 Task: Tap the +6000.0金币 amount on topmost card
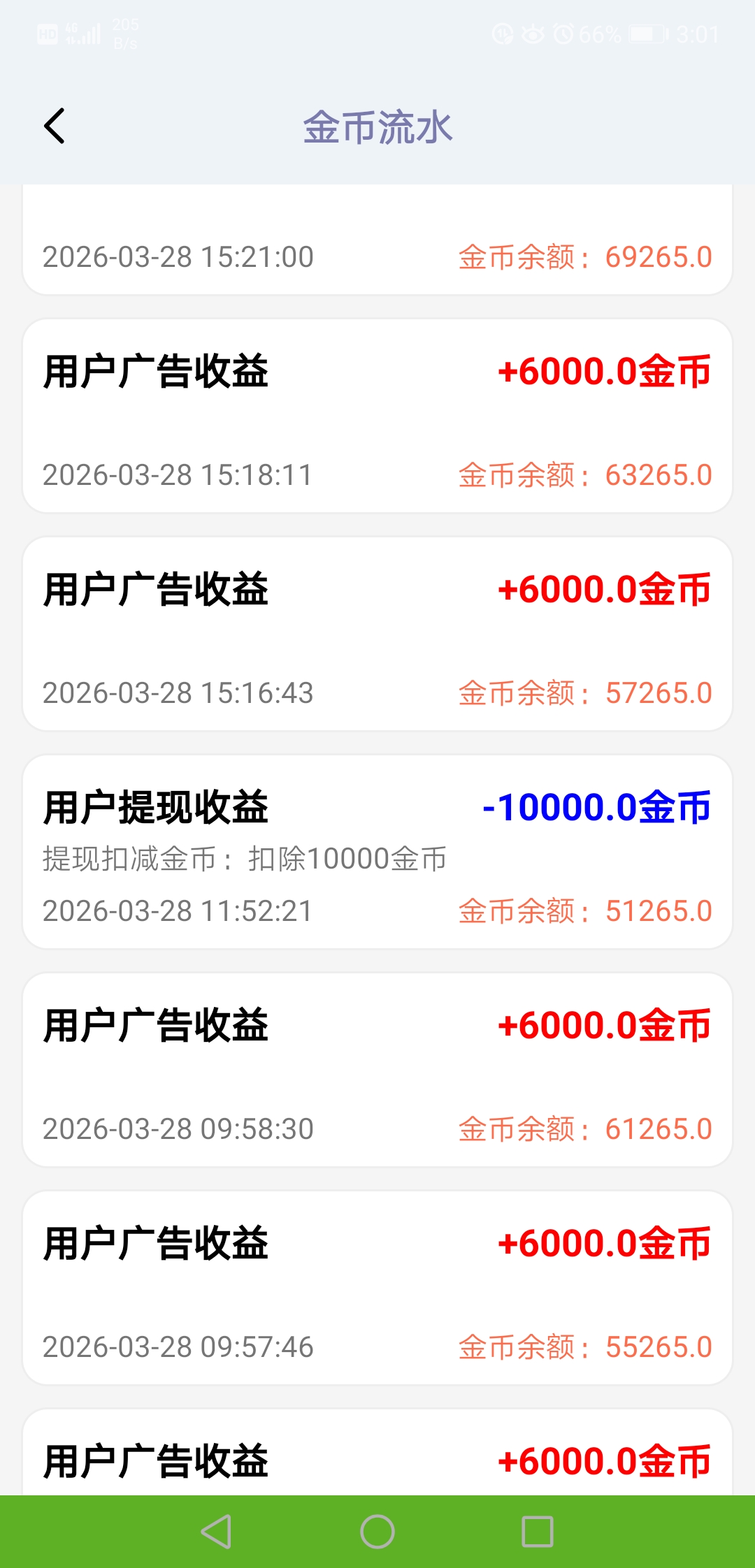[x=604, y=372]
